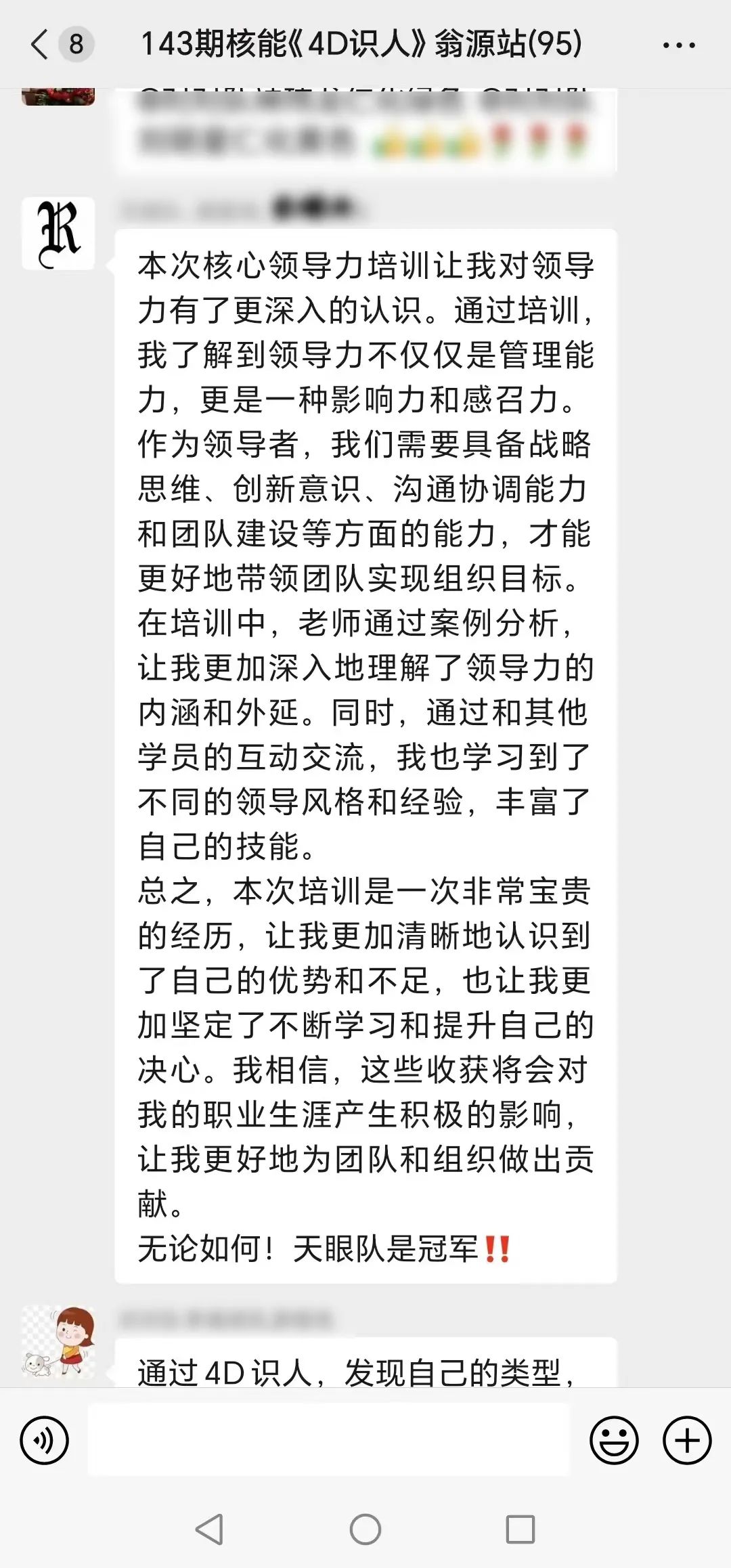This screenshot has height=1568, width=731.
Task: Go to the system home screen
Action: [x=365, y=1529]
